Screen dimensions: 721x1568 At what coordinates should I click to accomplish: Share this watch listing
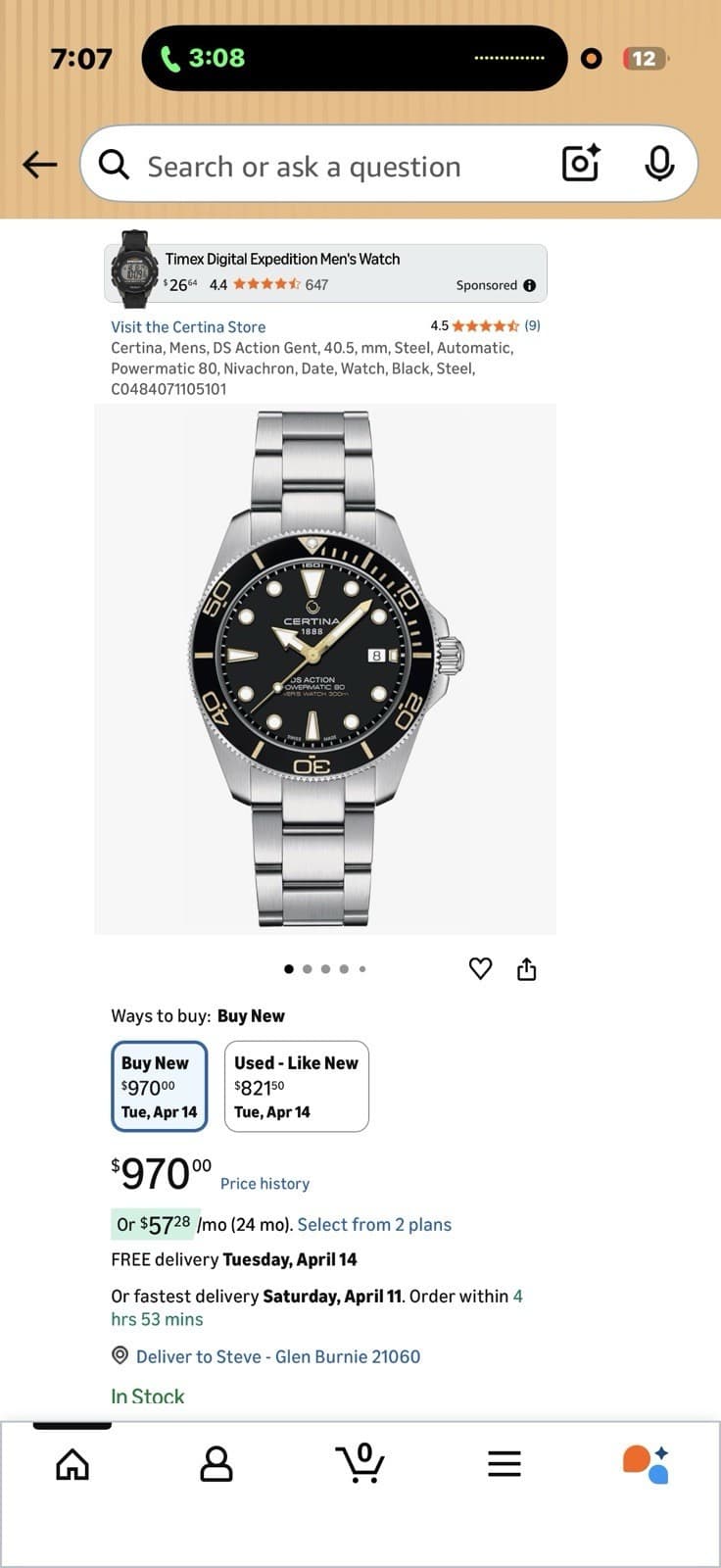tap(526, 968)
